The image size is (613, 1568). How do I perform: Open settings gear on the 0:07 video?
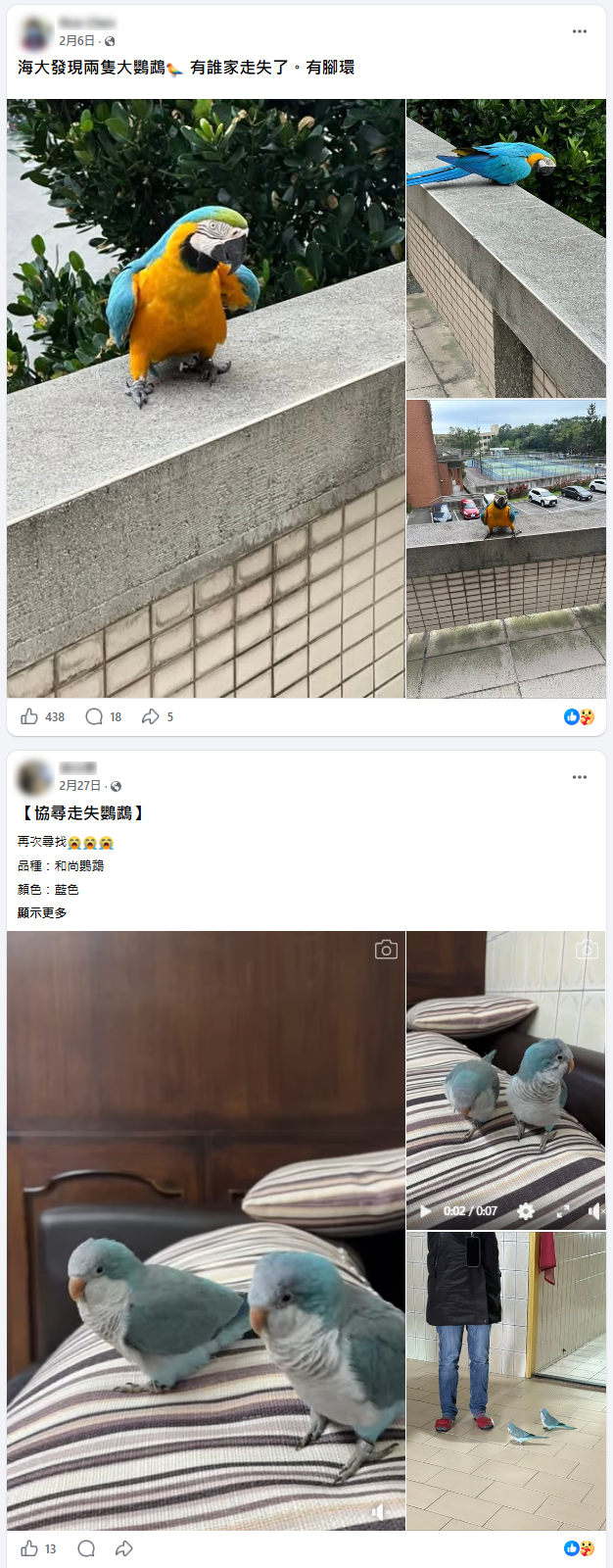point(526,1211)
